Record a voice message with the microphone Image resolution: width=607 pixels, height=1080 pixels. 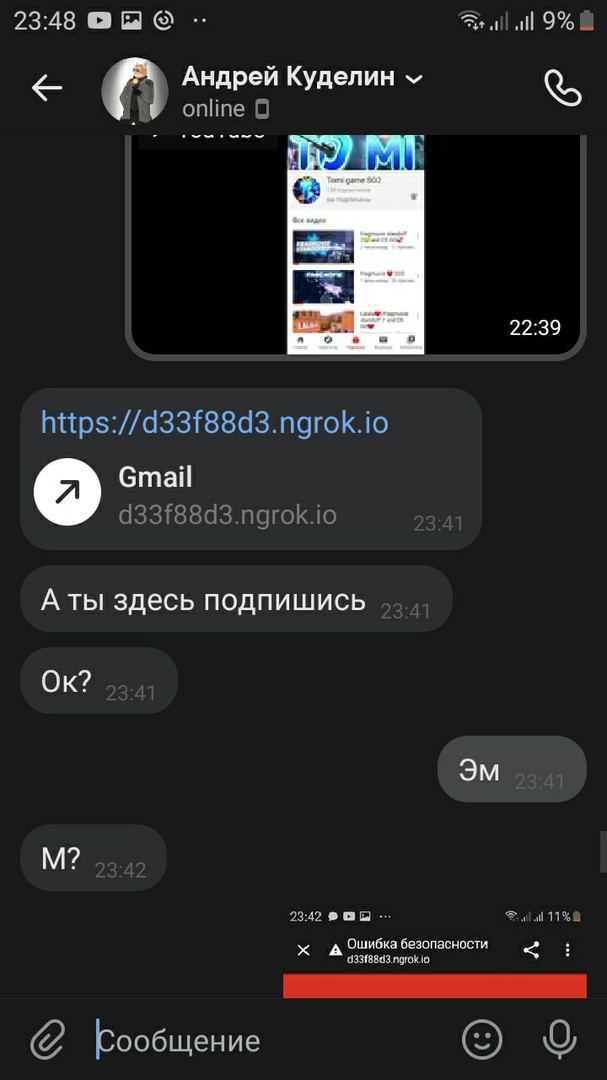[560, 1041]
